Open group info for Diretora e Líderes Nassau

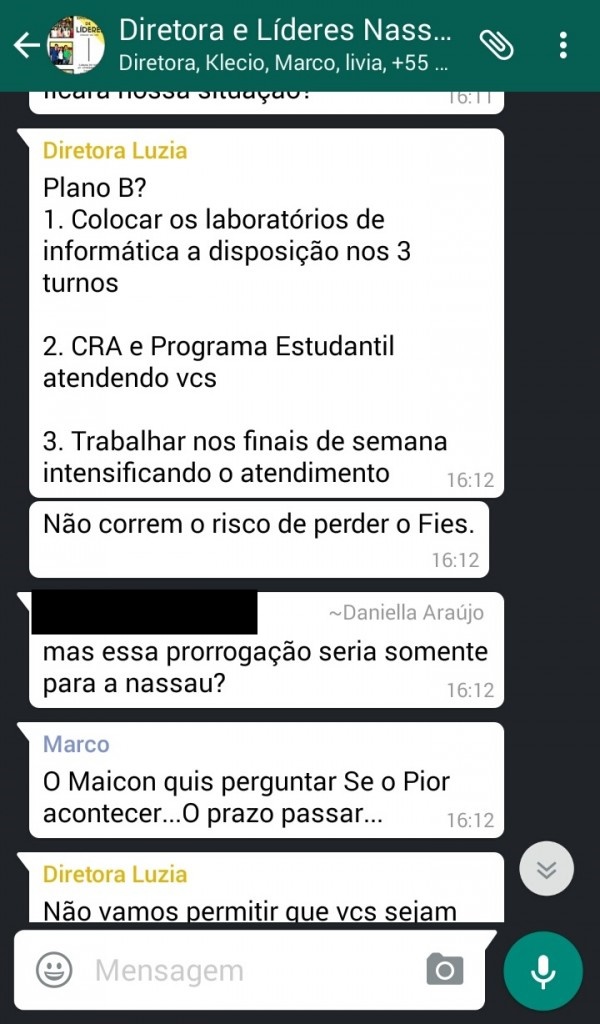[x=285, y=45]
